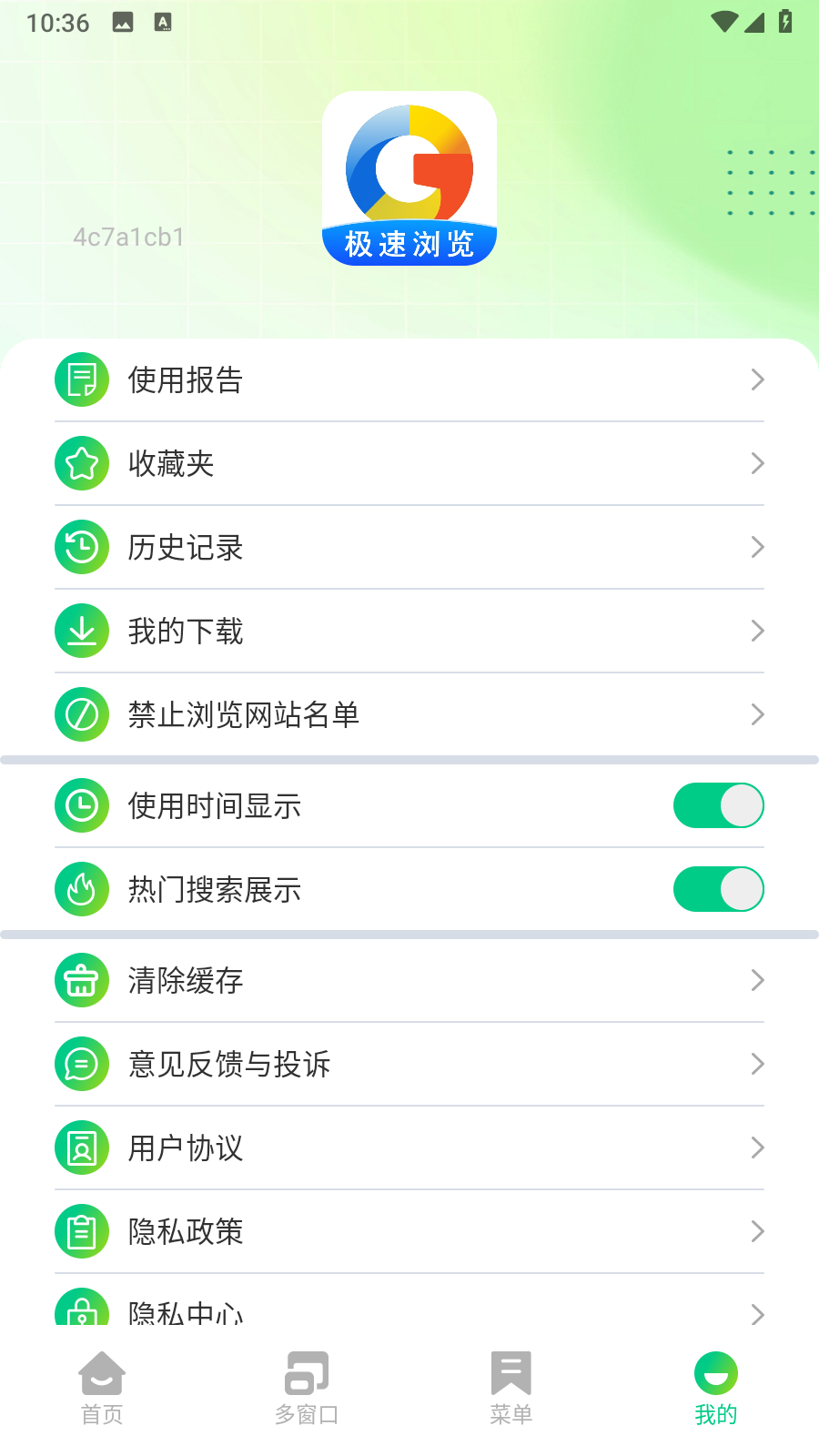Open the 隐私政策 privacy policy

409,1231
